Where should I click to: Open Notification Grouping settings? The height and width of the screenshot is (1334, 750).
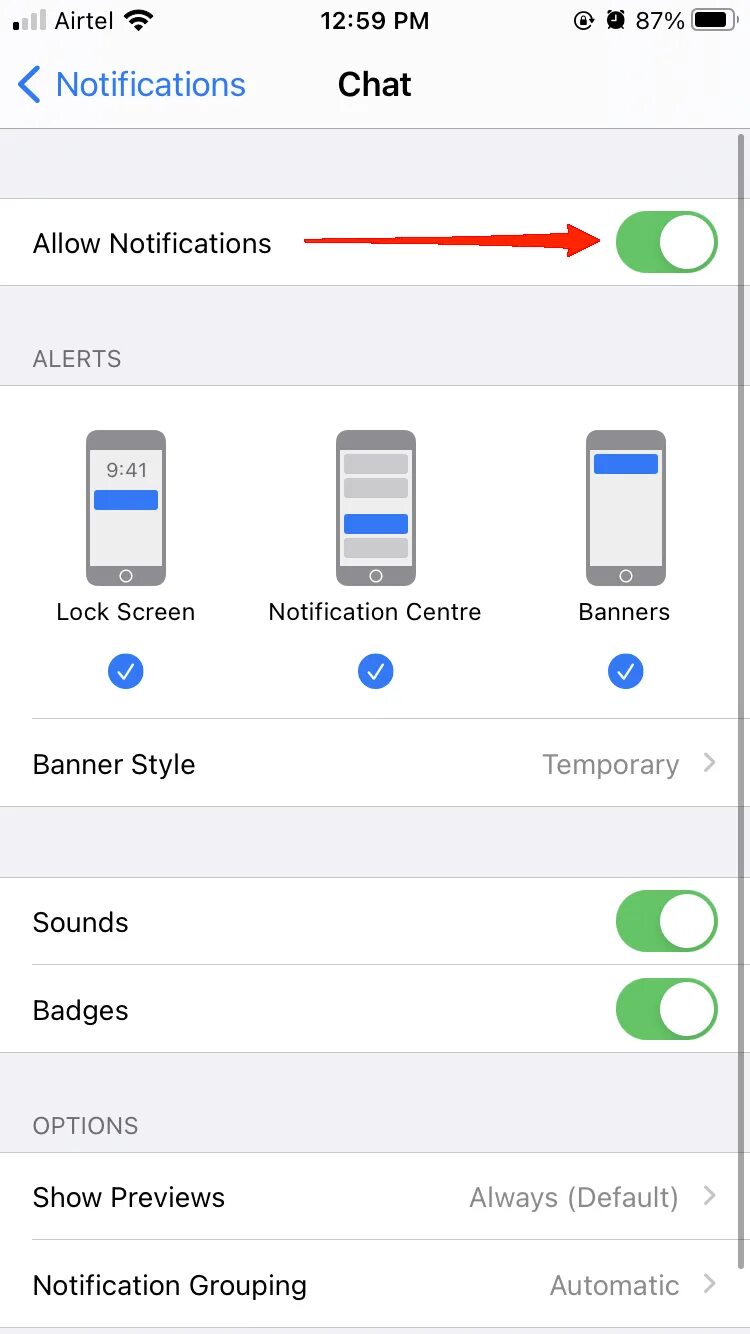click(375, 1284)
